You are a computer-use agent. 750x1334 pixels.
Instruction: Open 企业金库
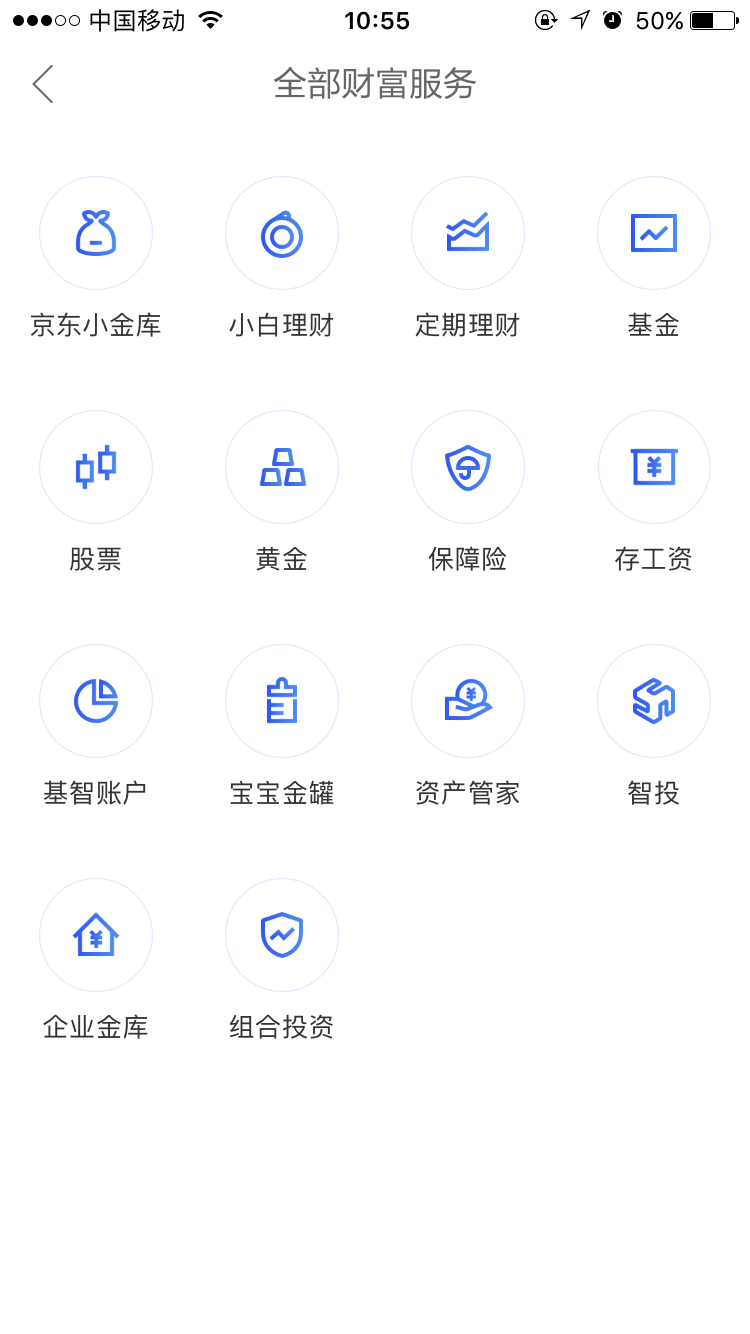pos(96,936)
